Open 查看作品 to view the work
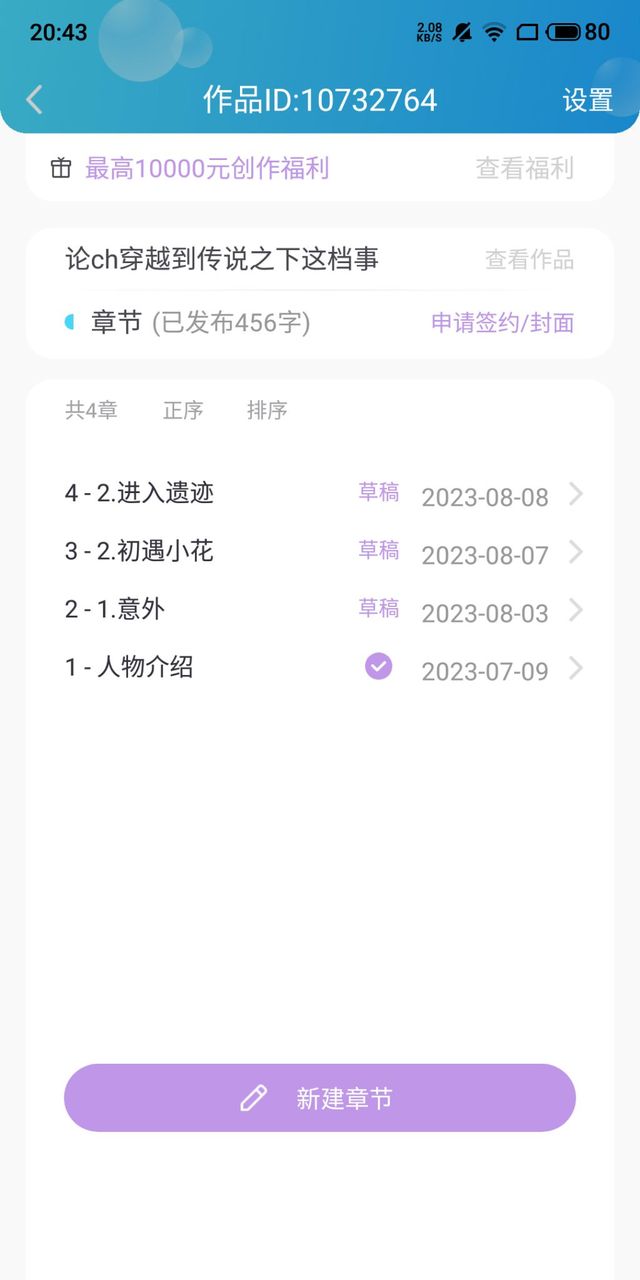Screen dimensions: 640x1280 point(529,260)
